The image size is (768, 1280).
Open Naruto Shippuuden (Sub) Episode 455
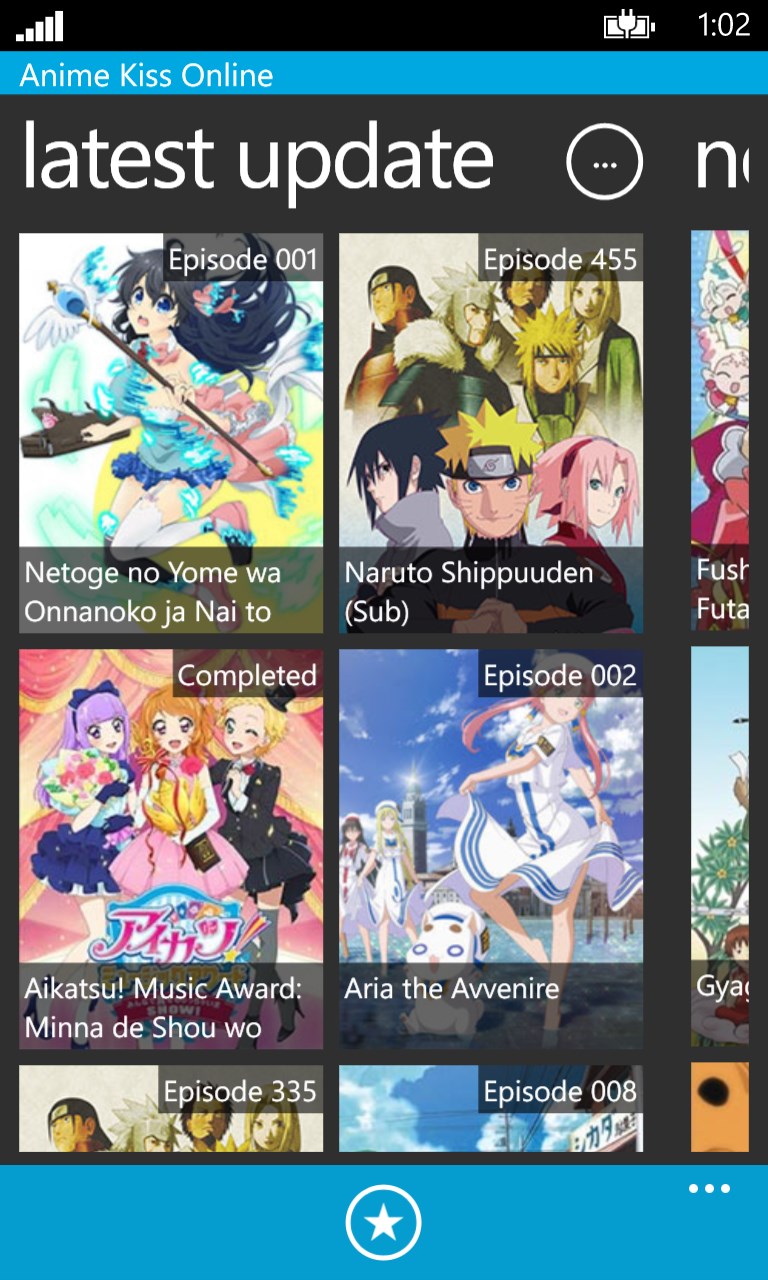point(491,432)
